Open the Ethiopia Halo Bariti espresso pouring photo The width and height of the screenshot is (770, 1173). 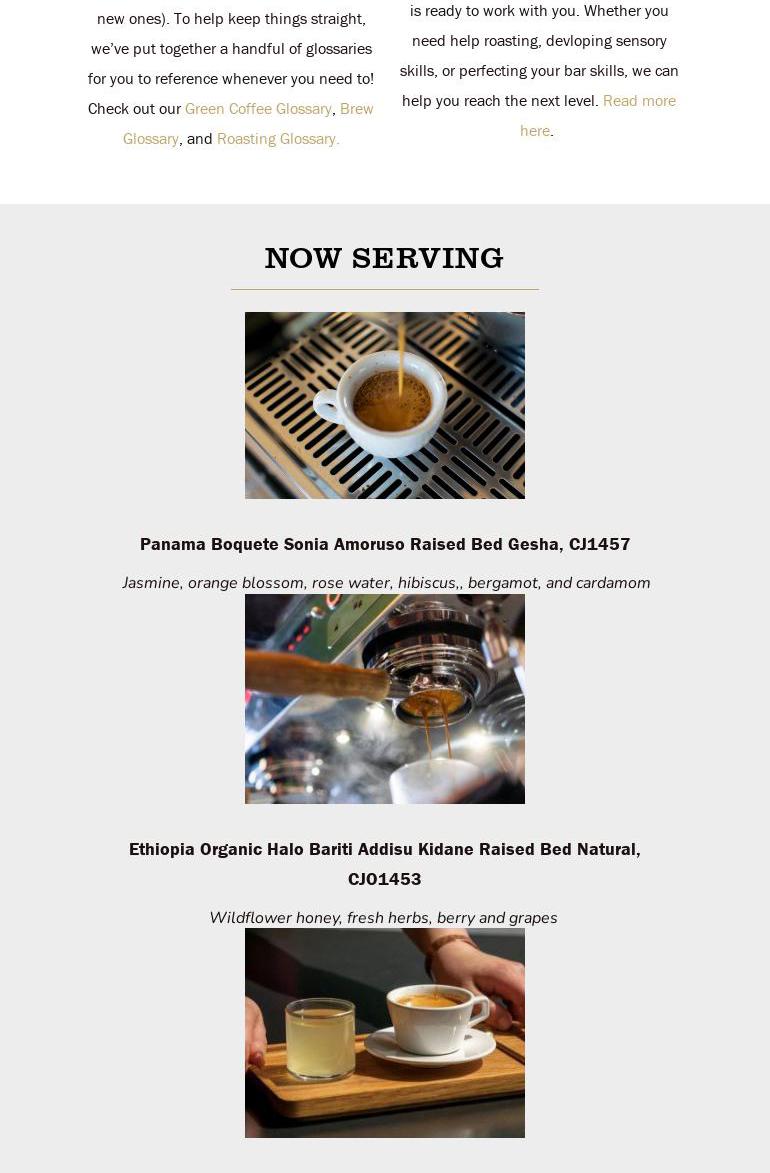pos(384,698)
